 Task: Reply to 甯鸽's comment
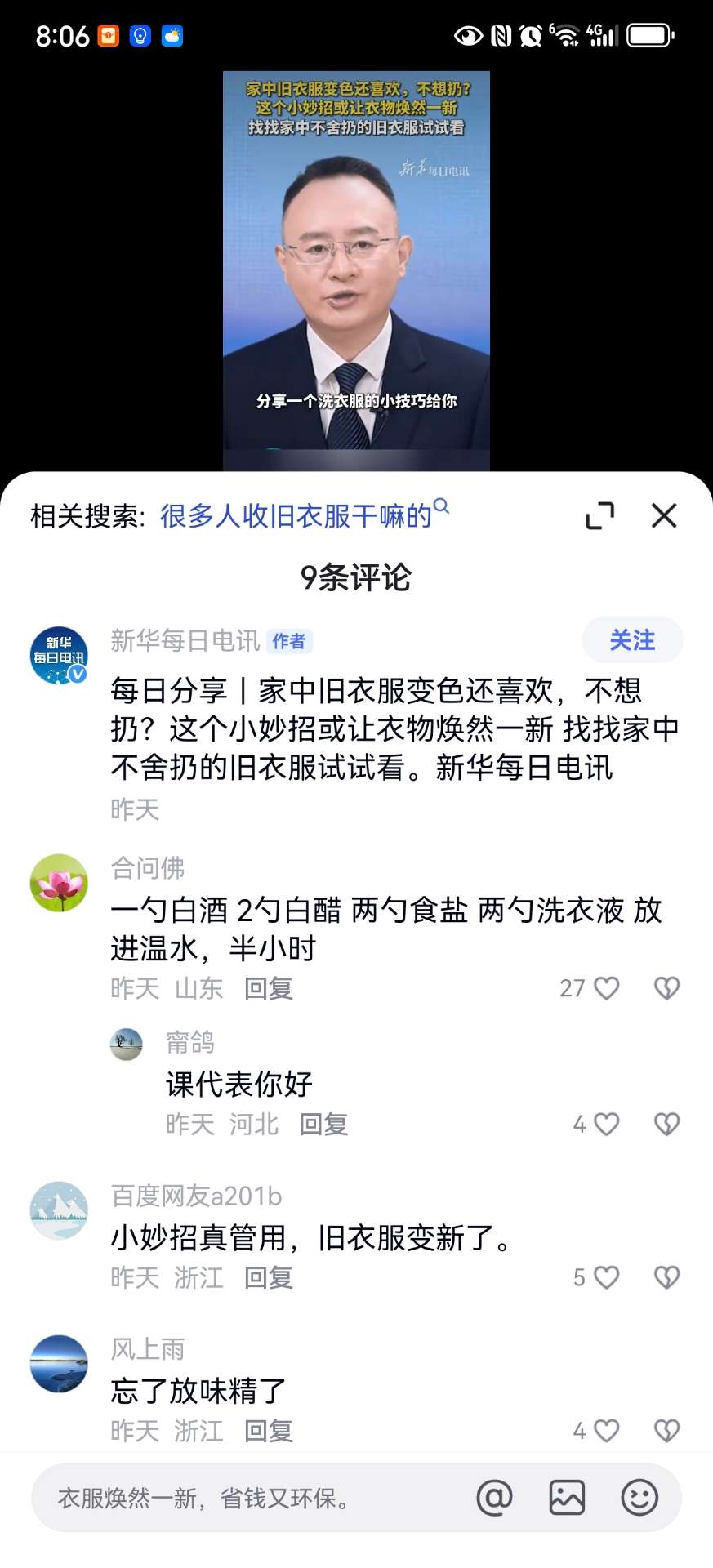pos(323,1125)
